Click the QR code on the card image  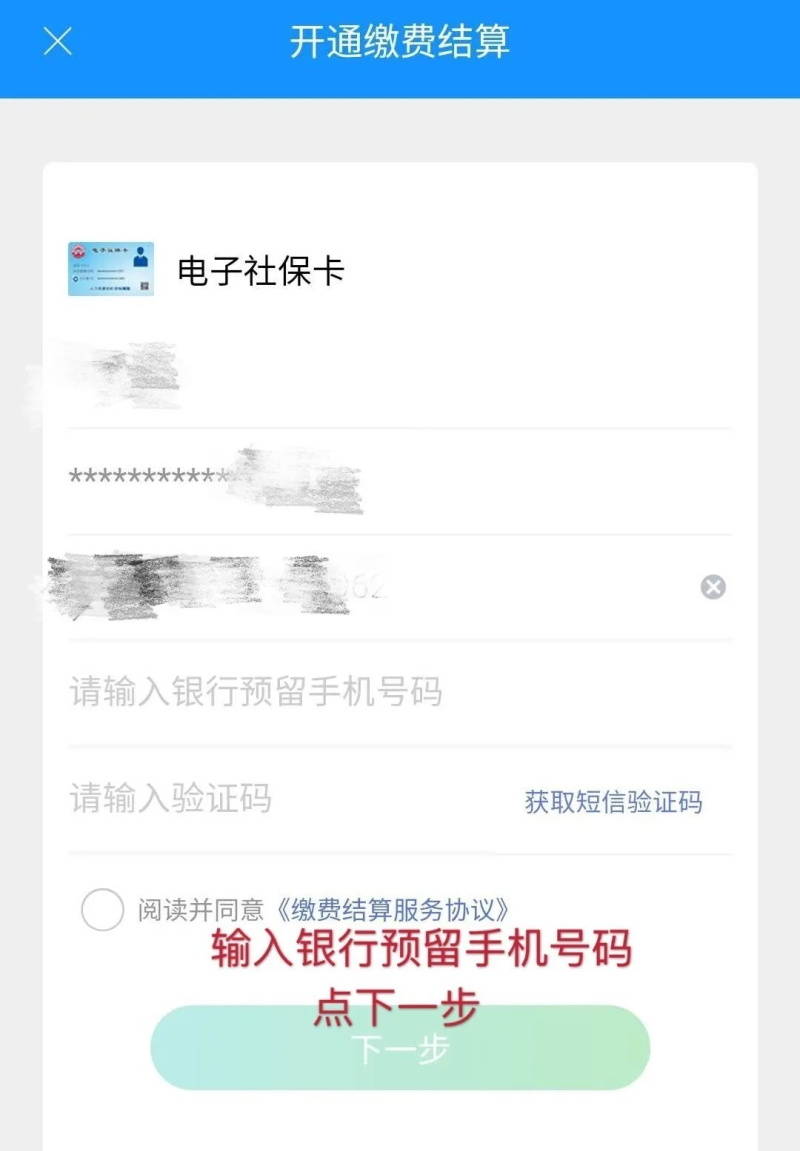pyautogui.click(x=145, y=285)
